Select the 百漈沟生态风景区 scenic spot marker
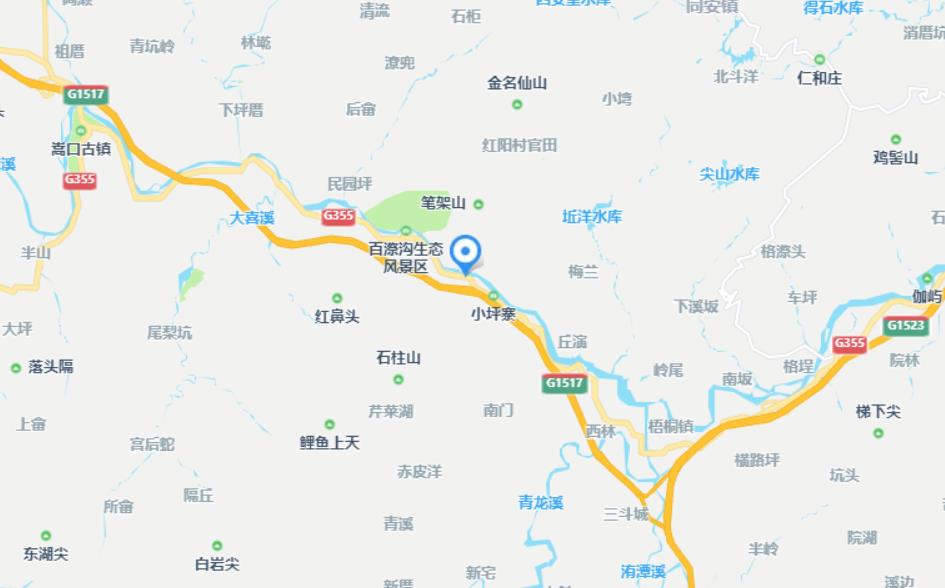This screenshot has width=945, height=588. click(406, 231)
